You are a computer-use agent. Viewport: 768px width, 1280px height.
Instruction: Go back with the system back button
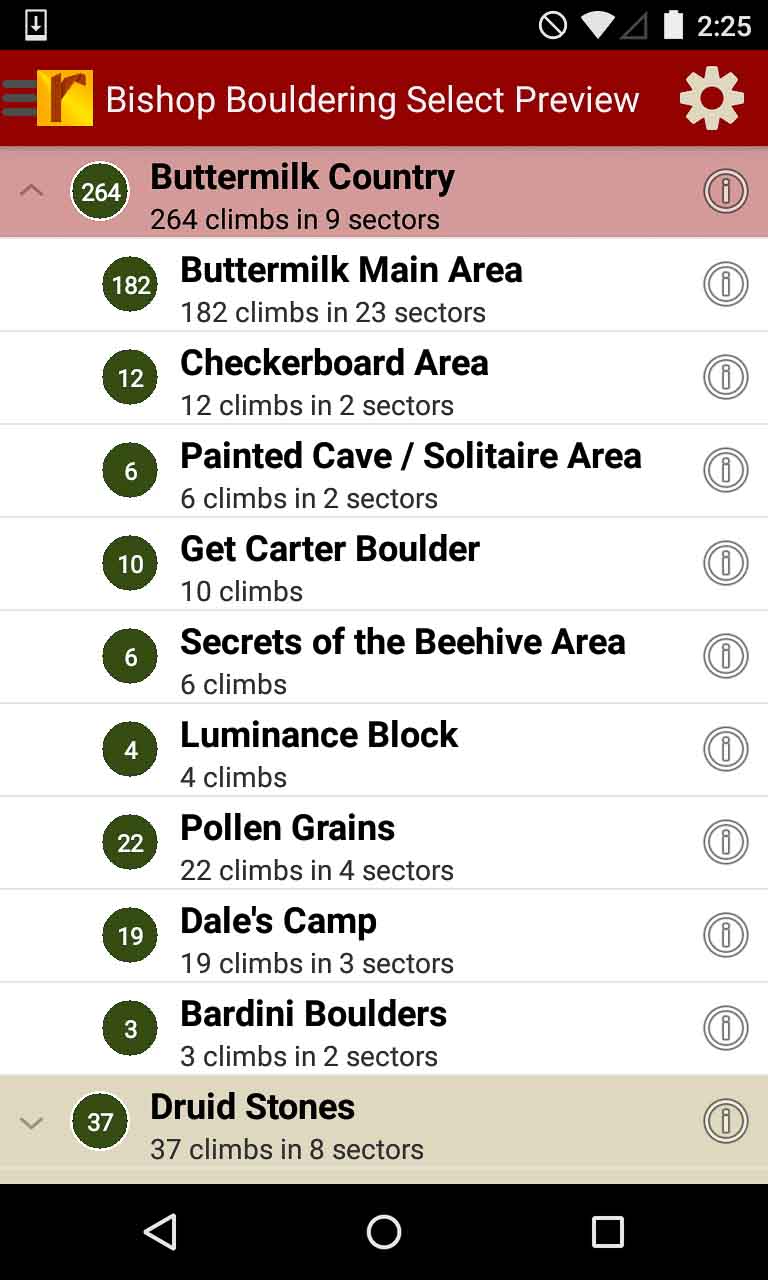pyautogui.click(x=160, y=1232)
